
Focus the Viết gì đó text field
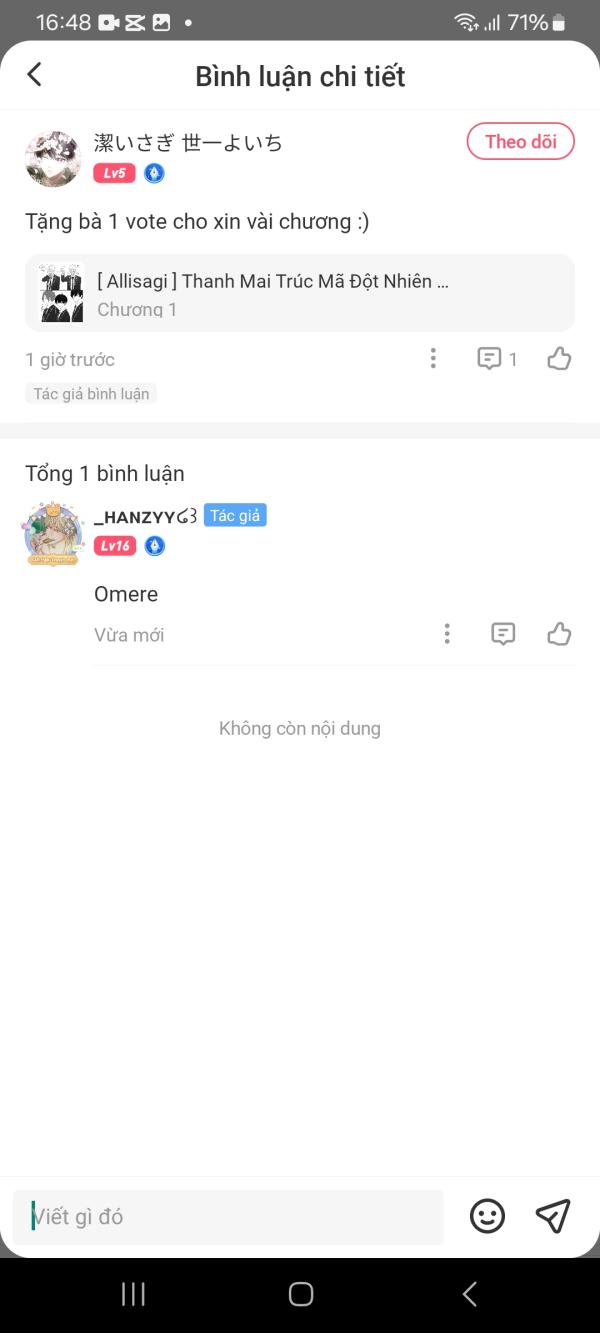pyautogui.click(x=228, y=1217)
